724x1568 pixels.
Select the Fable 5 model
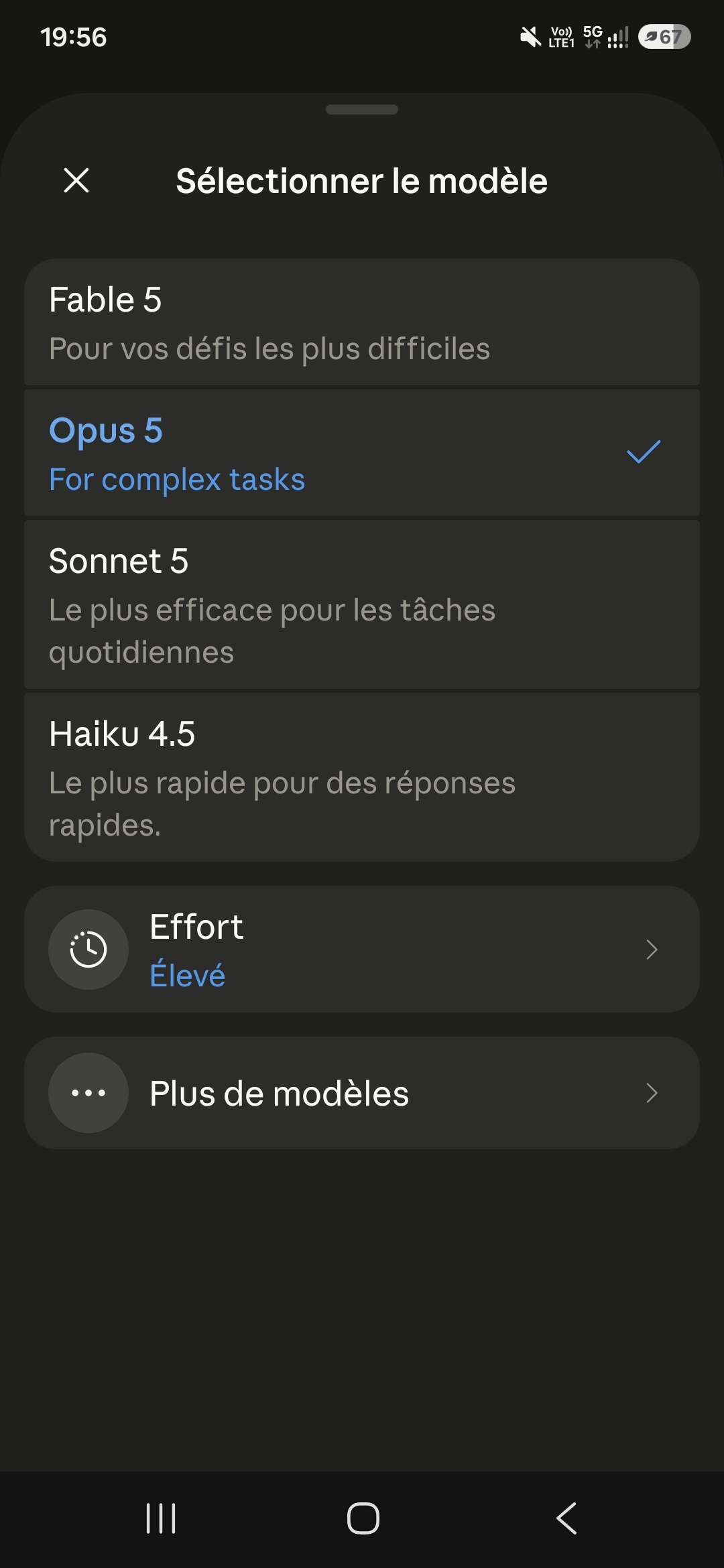362,322
